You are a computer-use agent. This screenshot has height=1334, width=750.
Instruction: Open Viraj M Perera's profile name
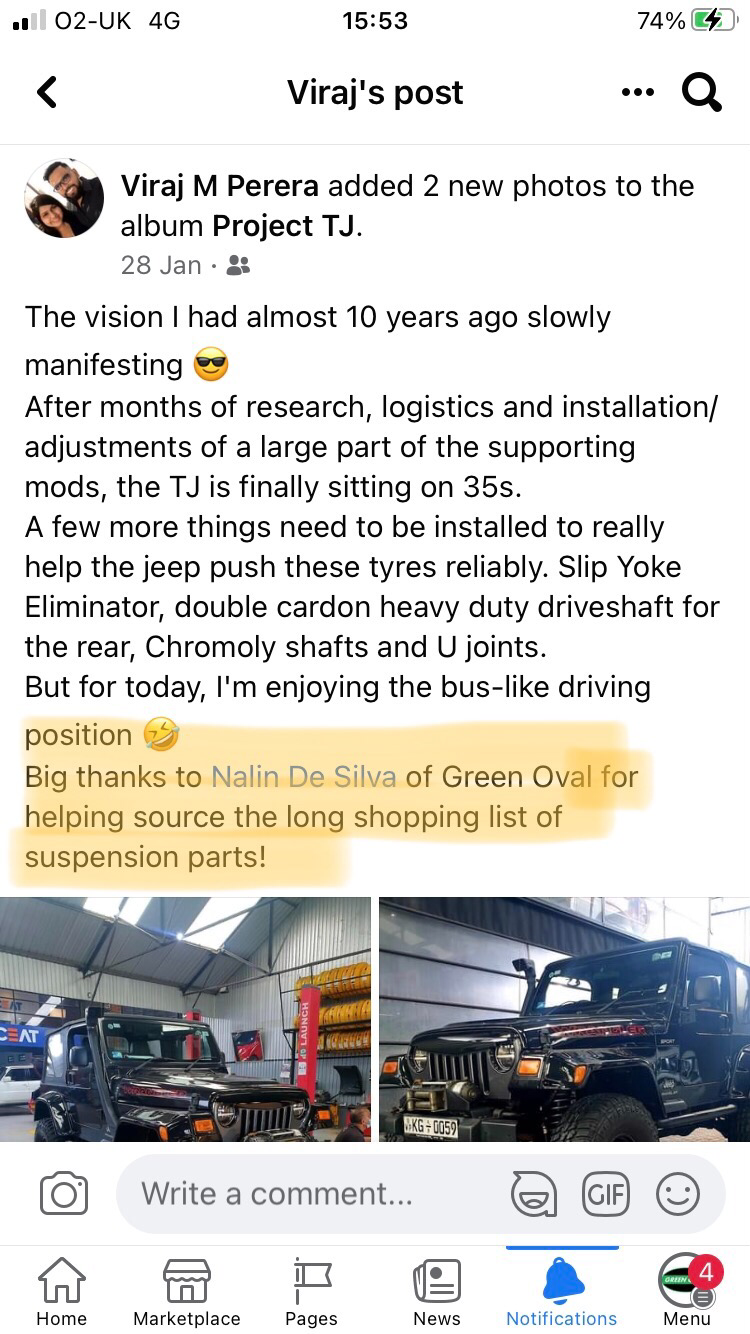pos(220,186)
